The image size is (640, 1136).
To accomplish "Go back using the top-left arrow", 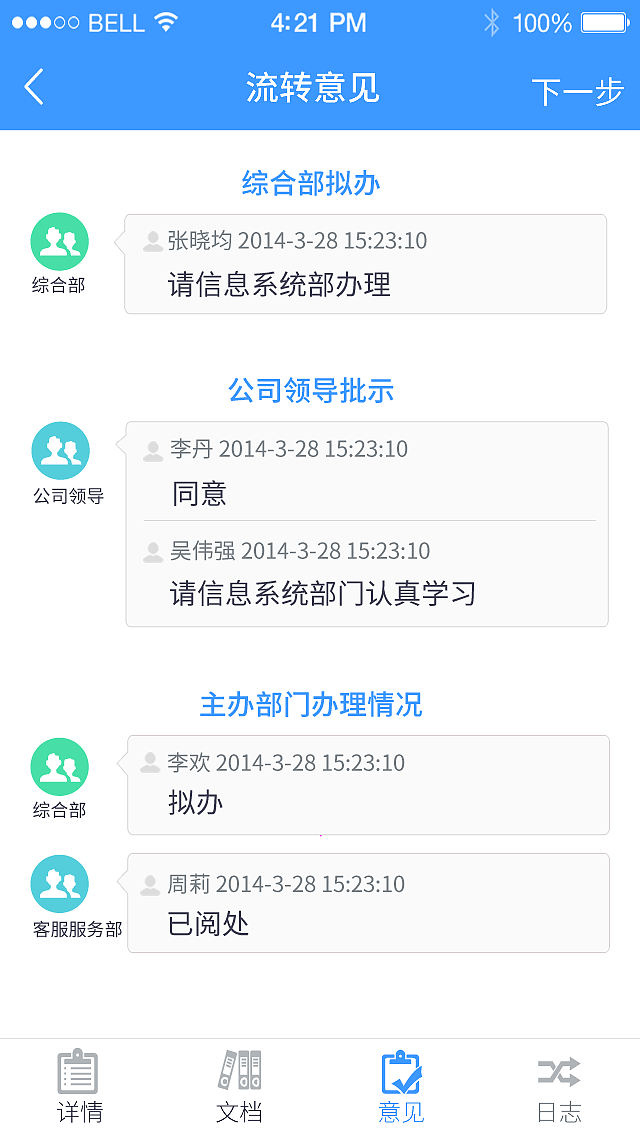I will pos(35,88).
